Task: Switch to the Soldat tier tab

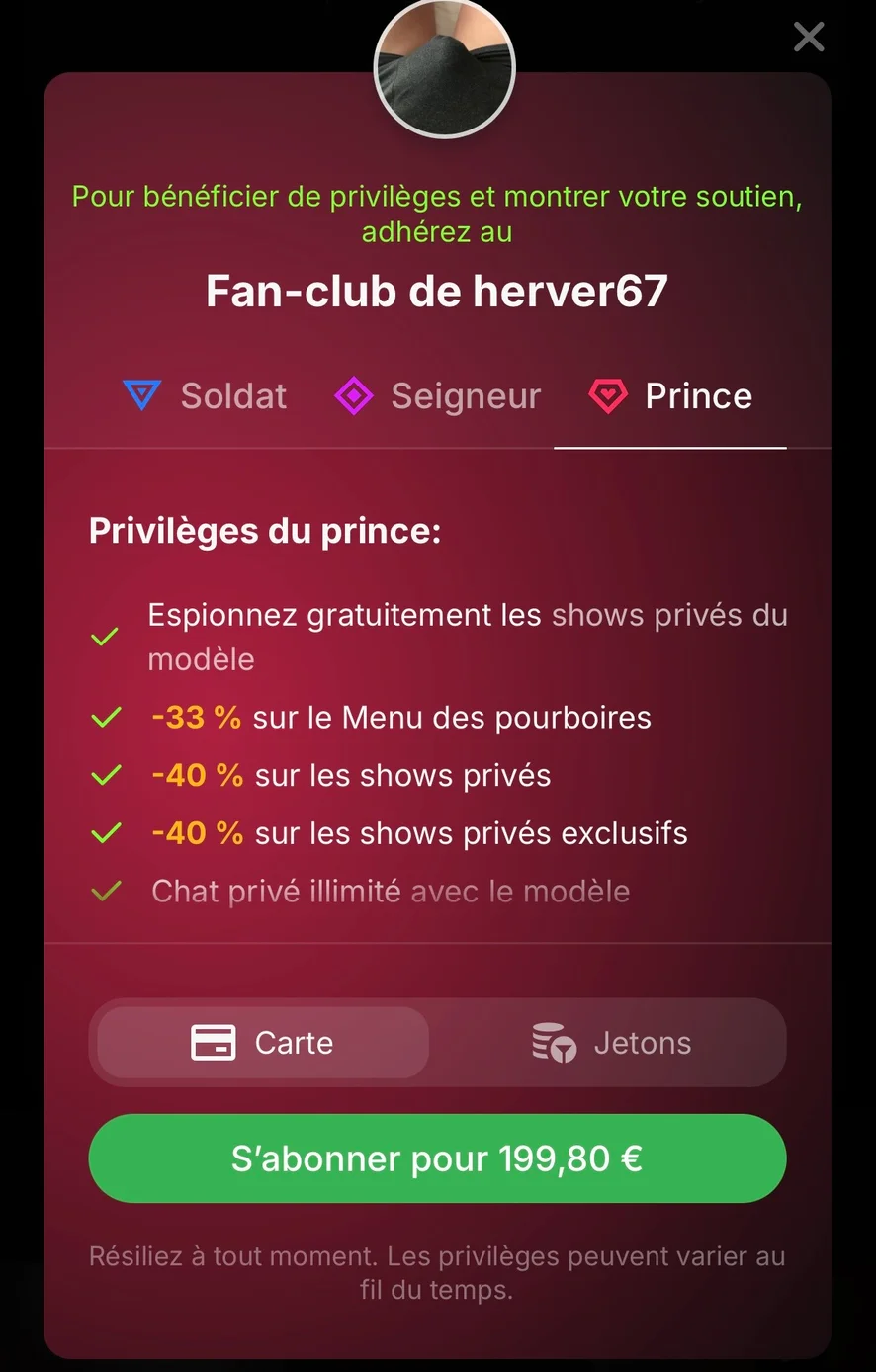Action: 205,396
